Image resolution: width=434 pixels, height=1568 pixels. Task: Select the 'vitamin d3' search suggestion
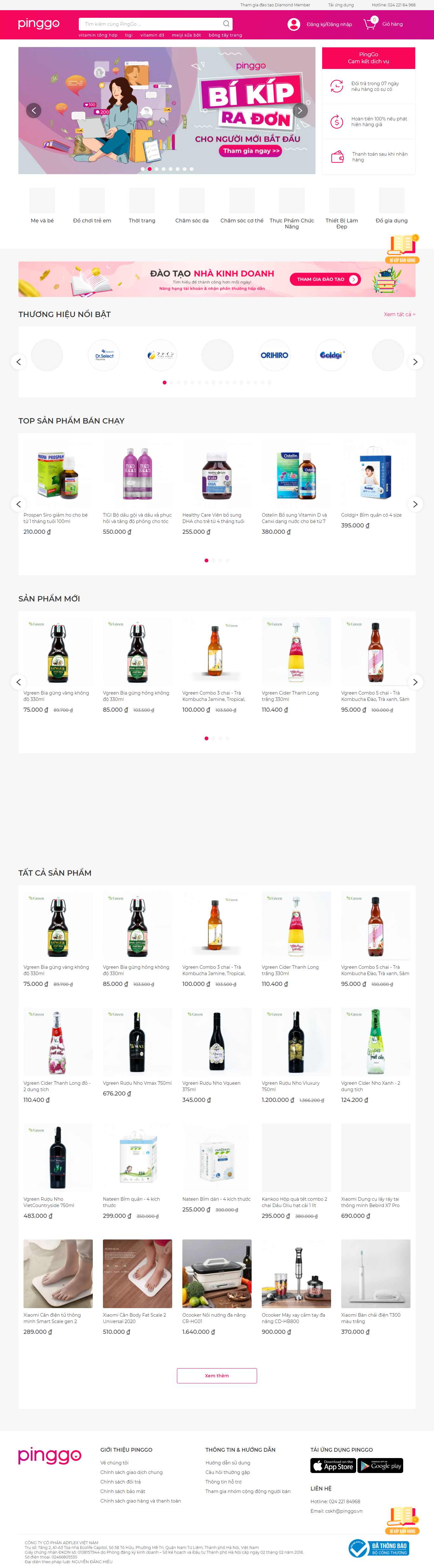[x=152, y=35]
